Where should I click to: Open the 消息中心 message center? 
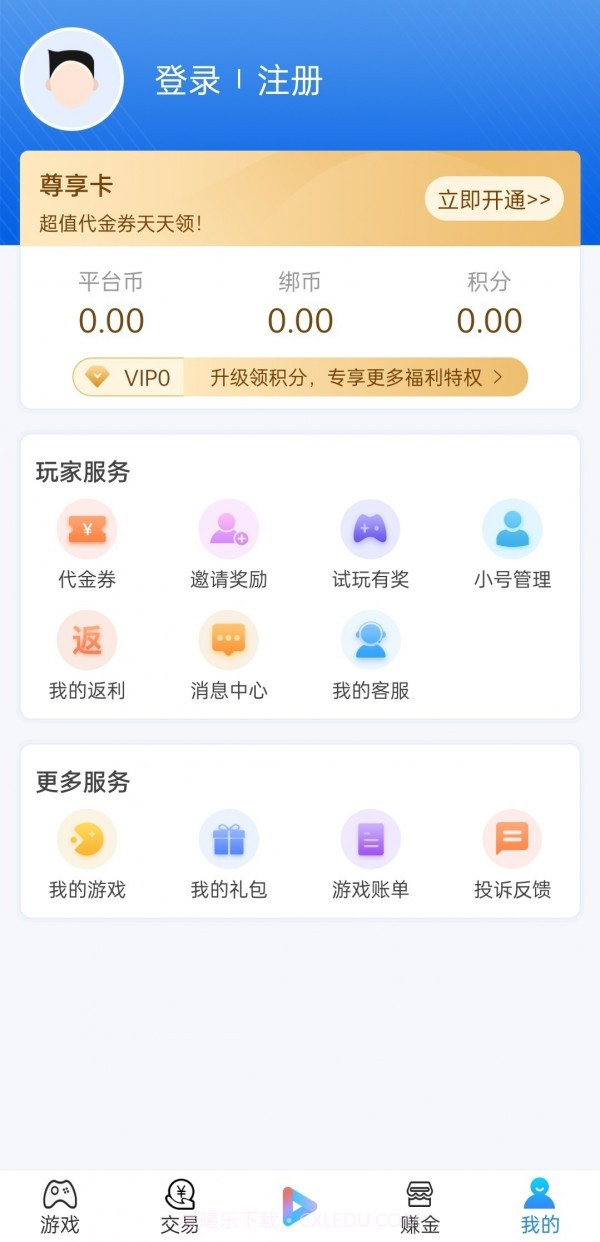point(229,656)
